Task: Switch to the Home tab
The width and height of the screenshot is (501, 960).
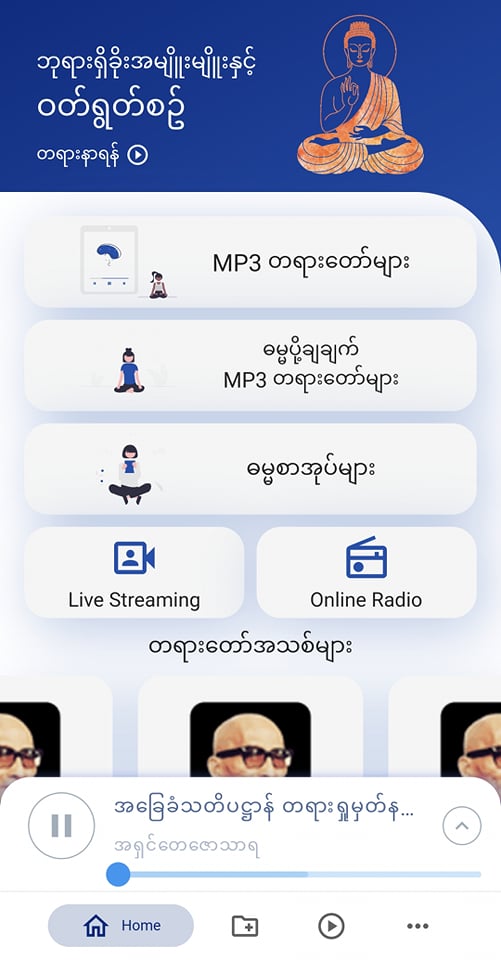Action: coord(121,926)
